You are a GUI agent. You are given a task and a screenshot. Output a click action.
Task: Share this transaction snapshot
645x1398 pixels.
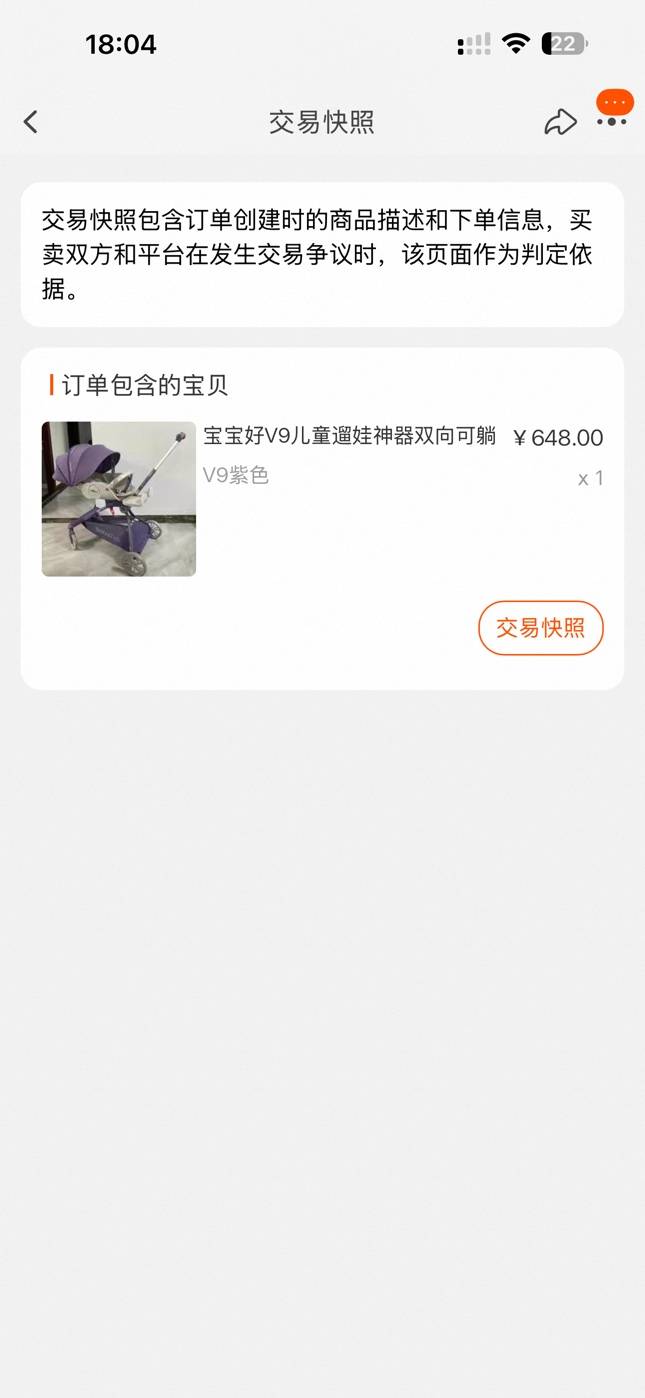point(560,122)
